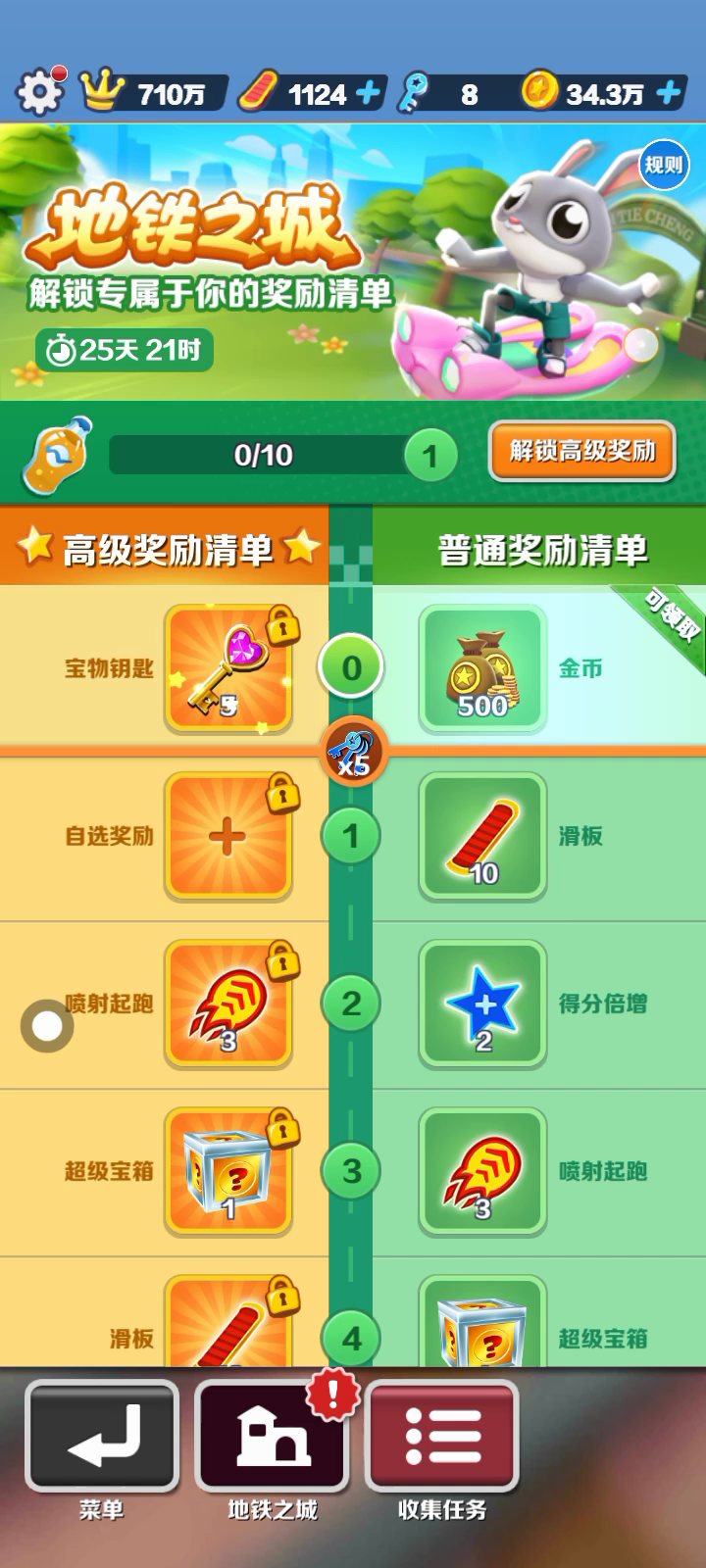Viewport: 706px width, 1568px height.
Task: Open the 规则 rules button
Action: click(x=663, y=165)
